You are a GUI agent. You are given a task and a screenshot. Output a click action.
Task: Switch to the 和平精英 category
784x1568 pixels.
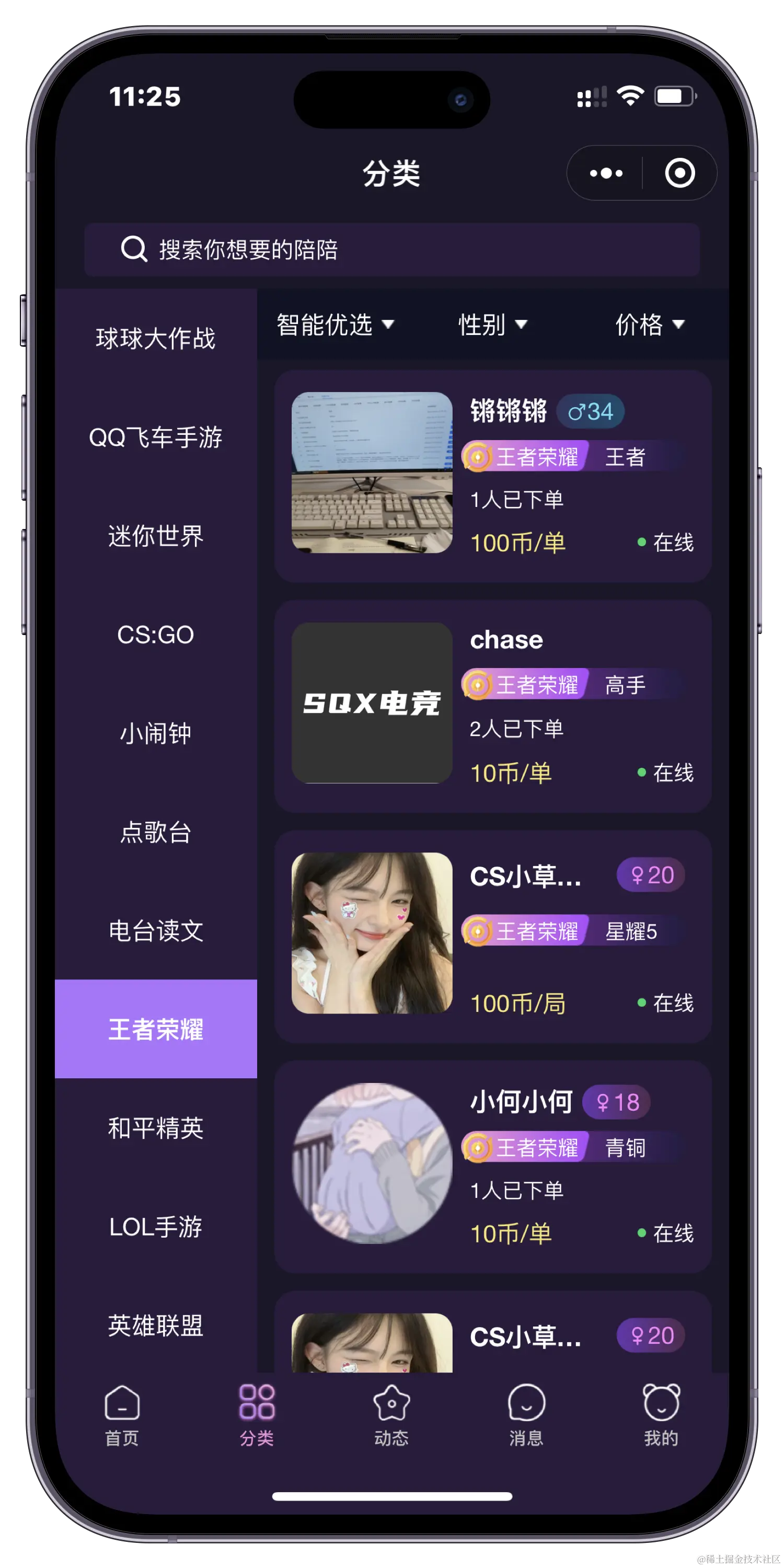[x=156, y=1128]
